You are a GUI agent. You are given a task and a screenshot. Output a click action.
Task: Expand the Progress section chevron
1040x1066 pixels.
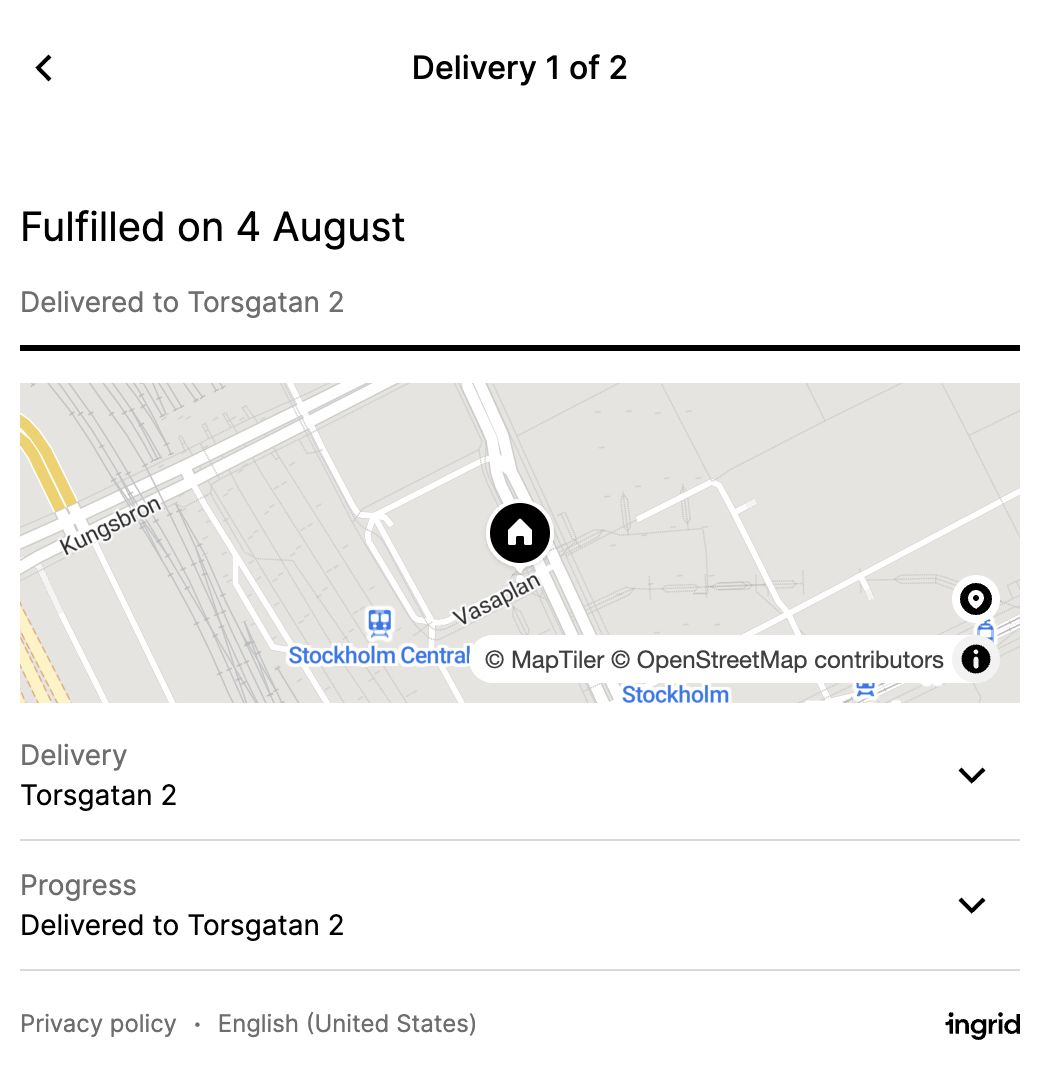point(971,905)
